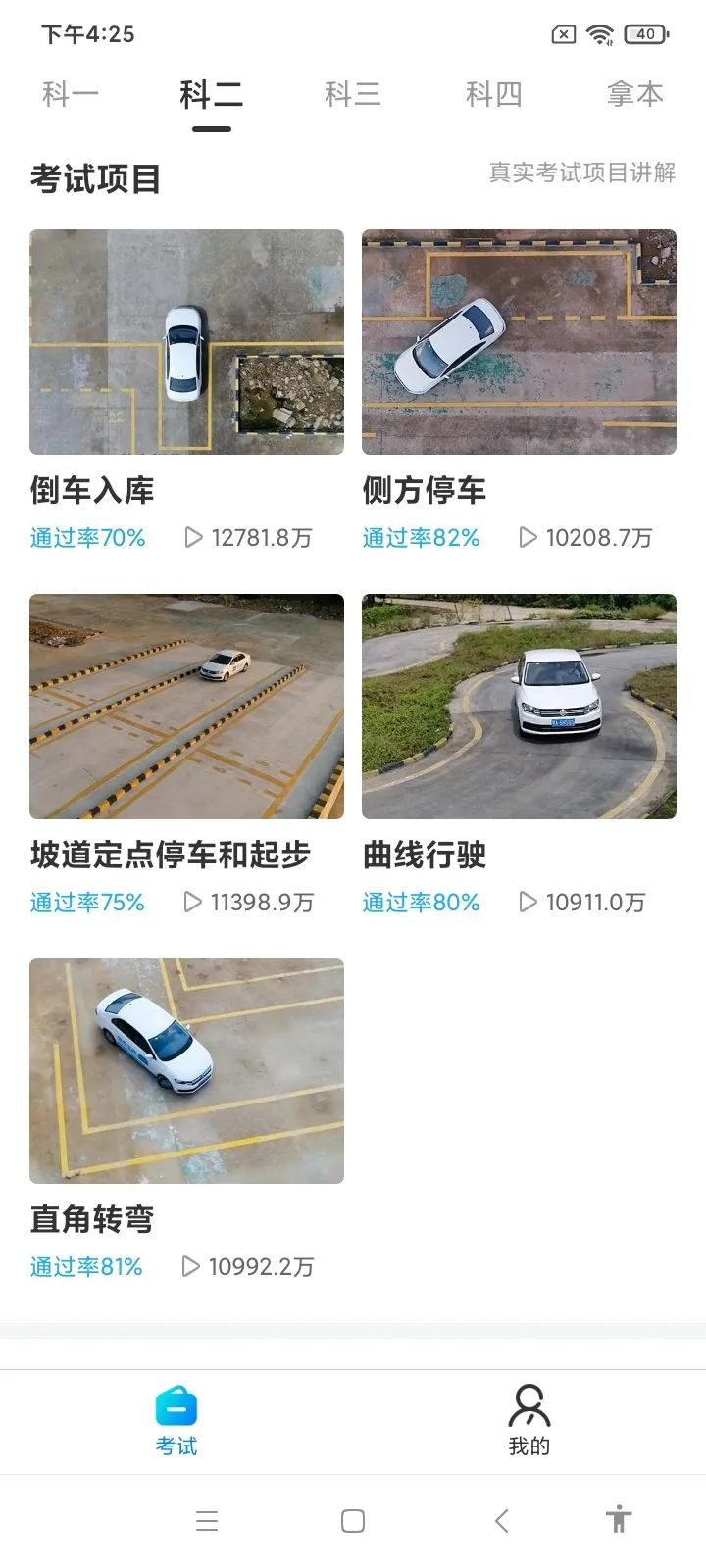Watch the 直角转弯 lesson
Image resolution: width=706 pixels, height=1568 pixels.
pyautogui.click(x=186, y=1071)
